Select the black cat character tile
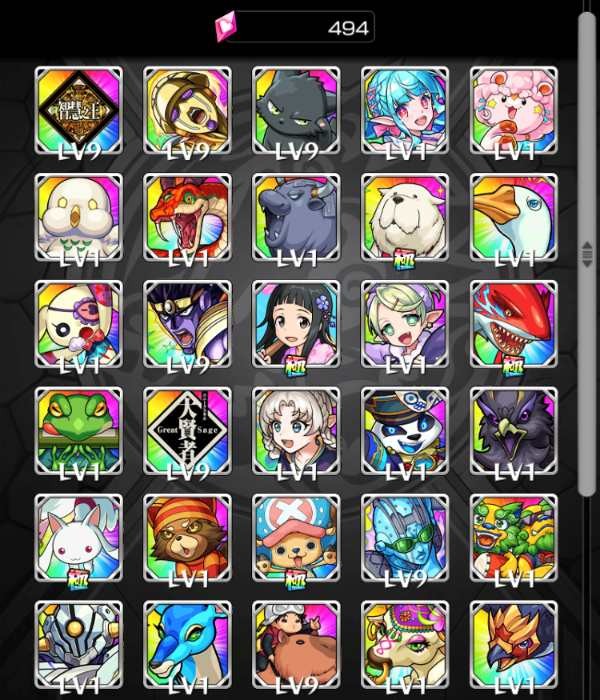Screen dimensions: 600x700 [x=296, y=110]
